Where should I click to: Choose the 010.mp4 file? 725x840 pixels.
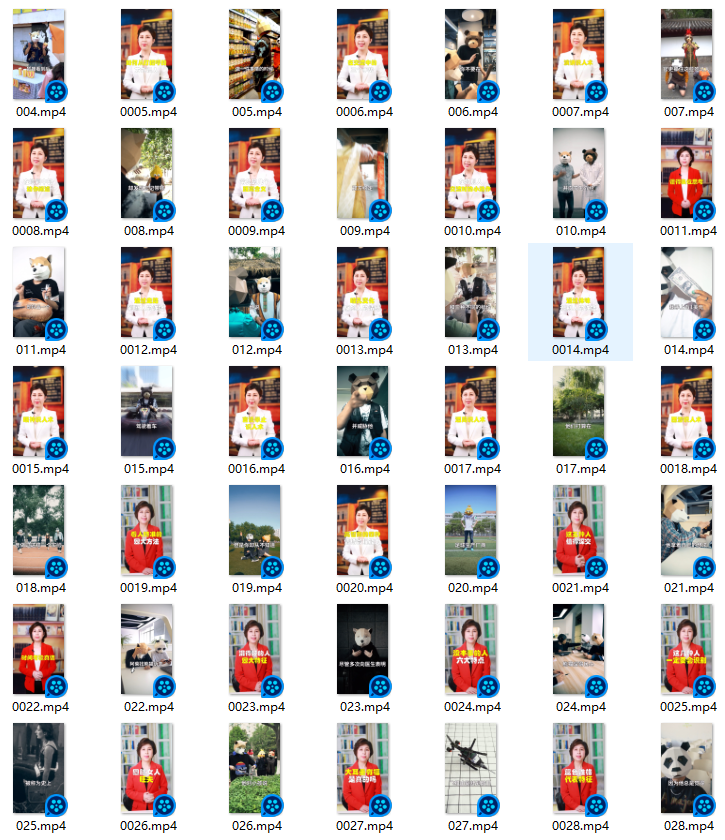(580, 174)
